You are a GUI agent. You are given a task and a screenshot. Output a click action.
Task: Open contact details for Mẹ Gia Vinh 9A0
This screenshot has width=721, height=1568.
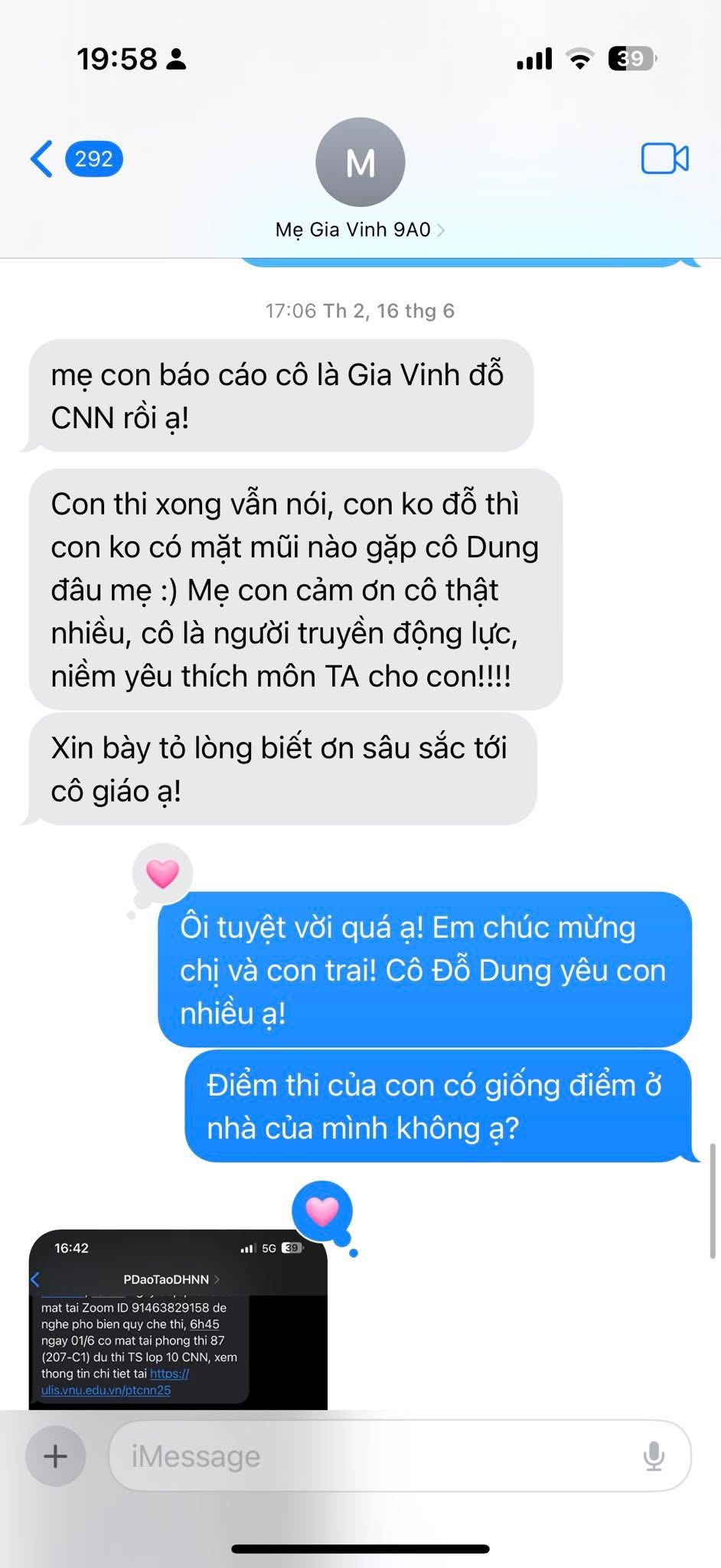click(360, 229)
